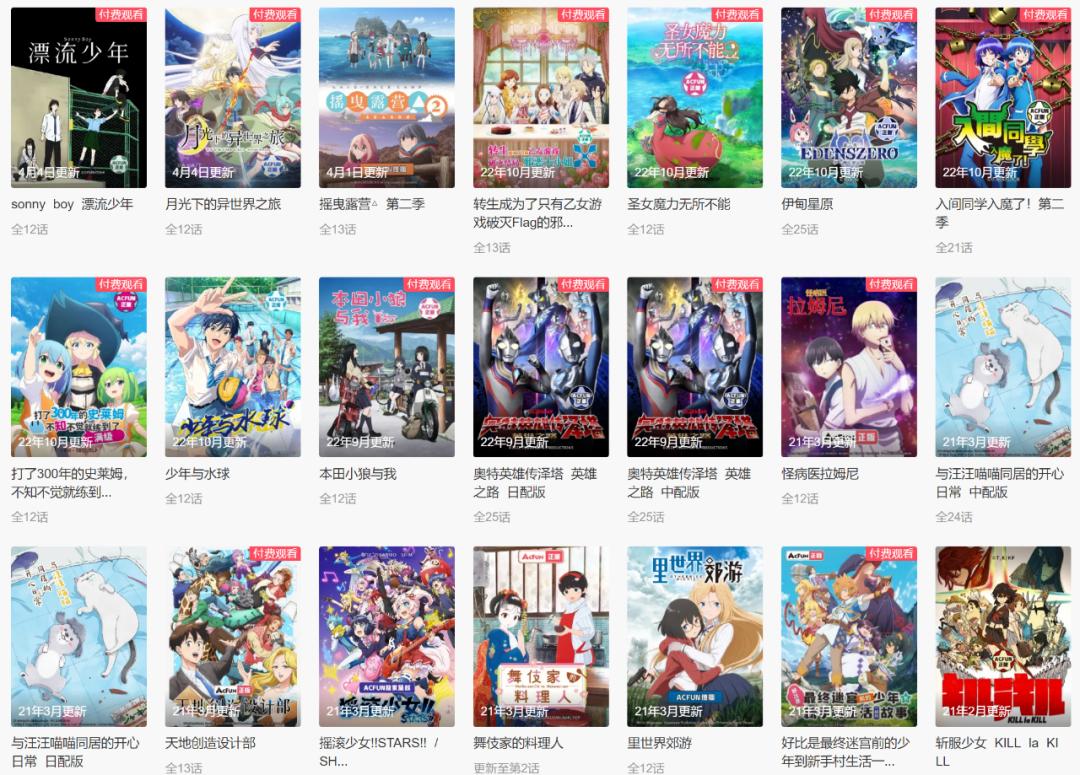This screenshot has width=1080, height=775.
Task: Open 本田小狼与我
Action: point(387,367)
